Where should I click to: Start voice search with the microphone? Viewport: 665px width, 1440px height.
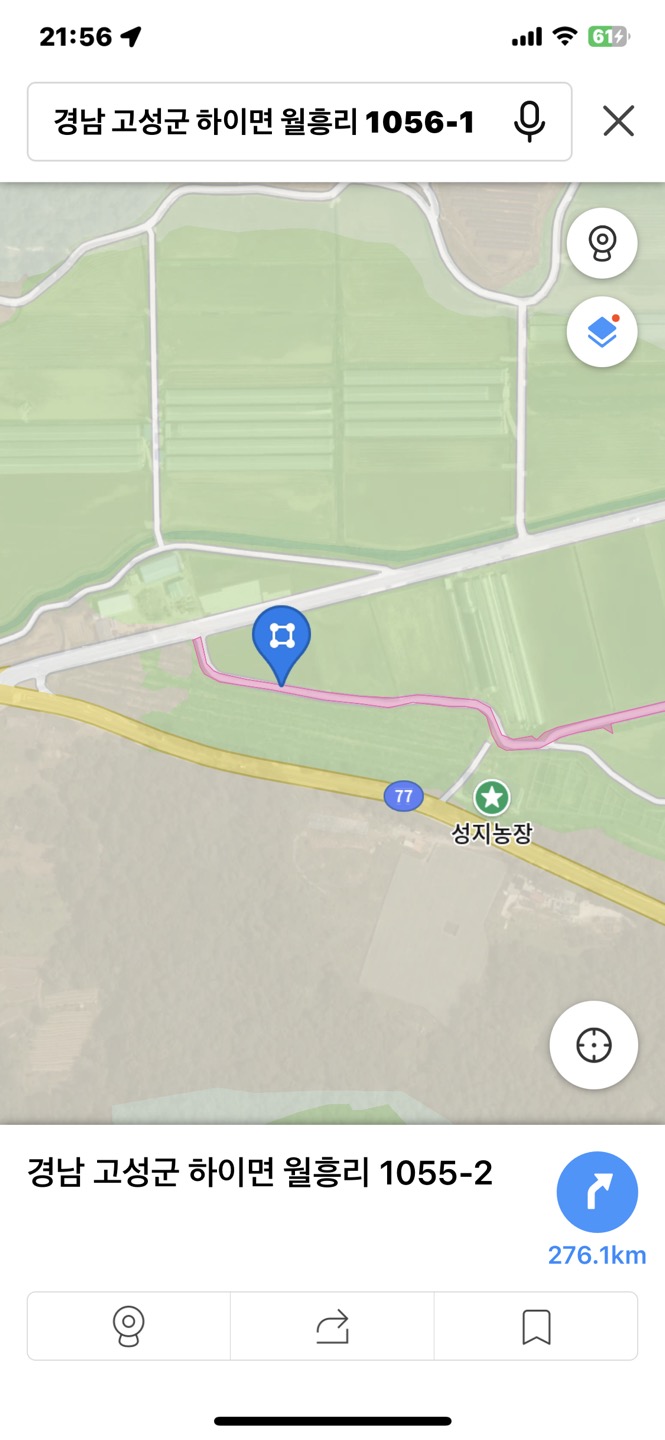pyautogui.click(x=530, y=122)
